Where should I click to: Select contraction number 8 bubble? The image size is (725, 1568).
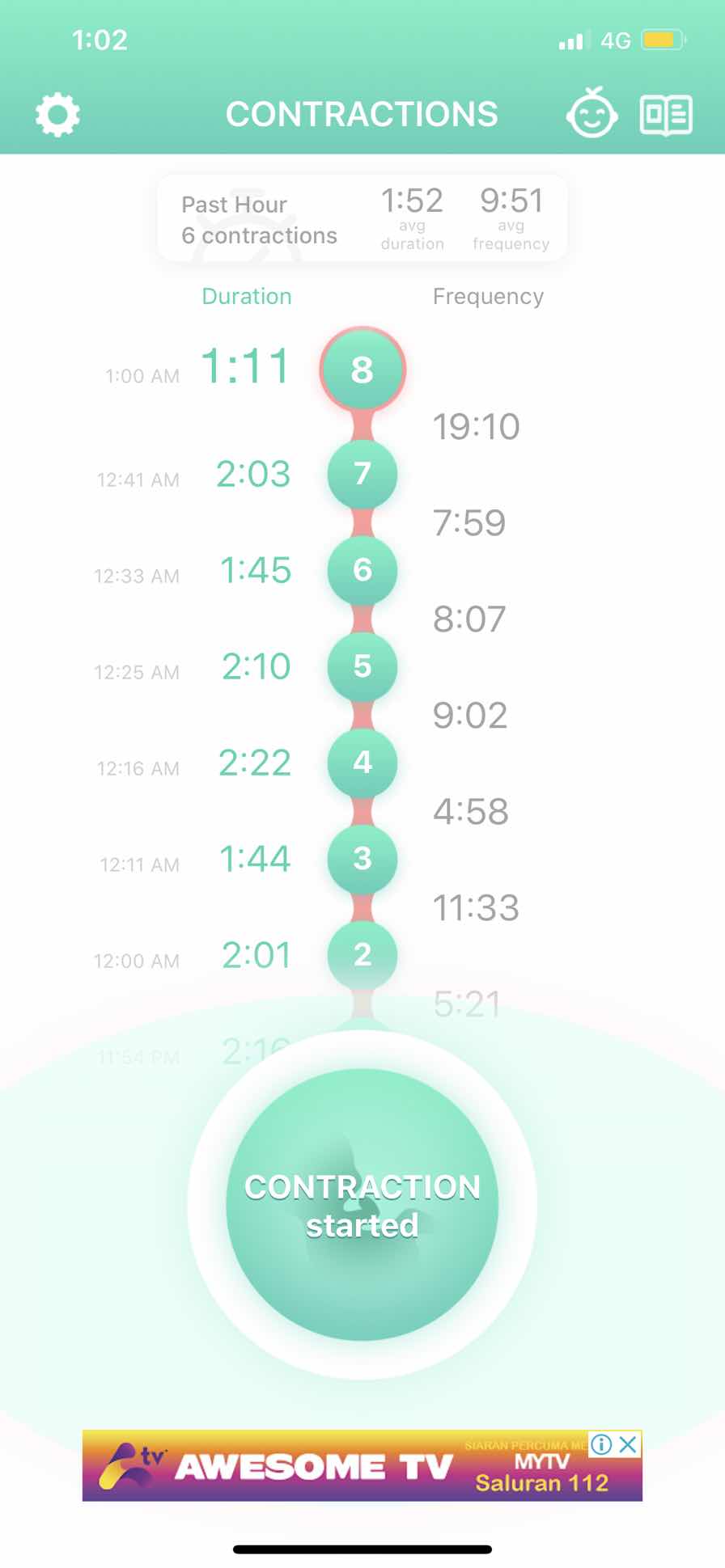tap(362, 370)
